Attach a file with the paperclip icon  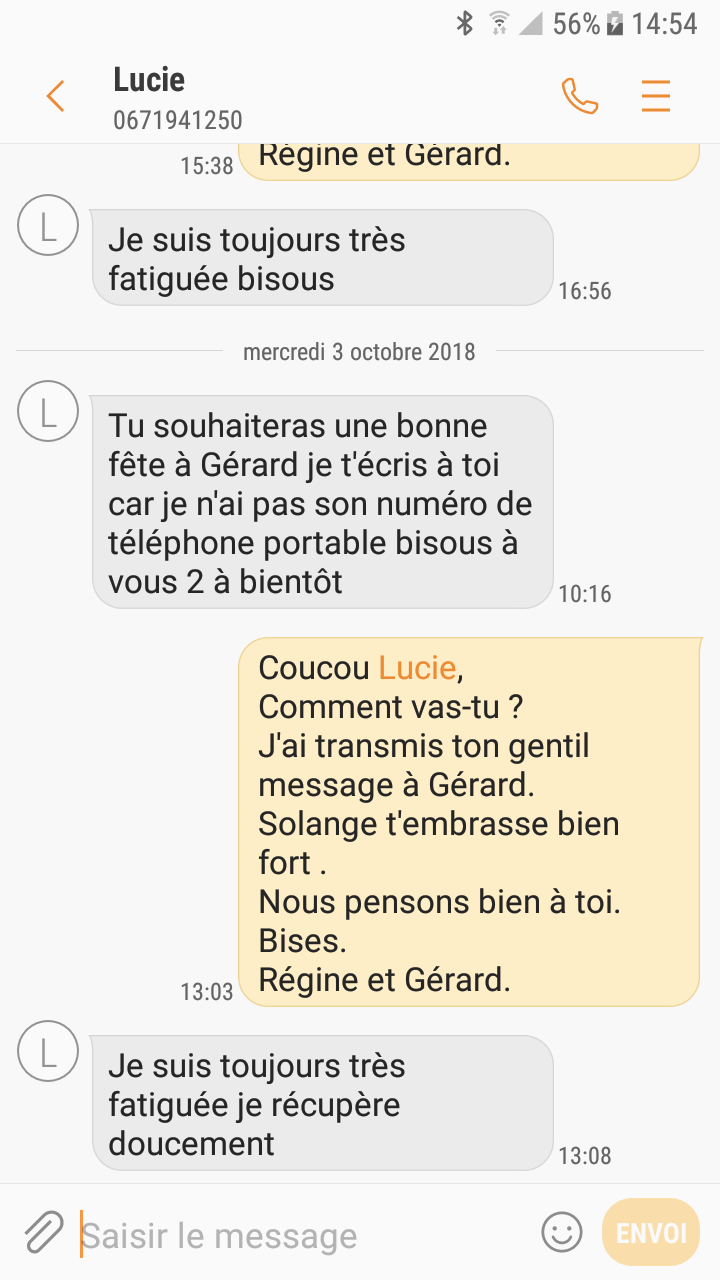(44, 1234)
